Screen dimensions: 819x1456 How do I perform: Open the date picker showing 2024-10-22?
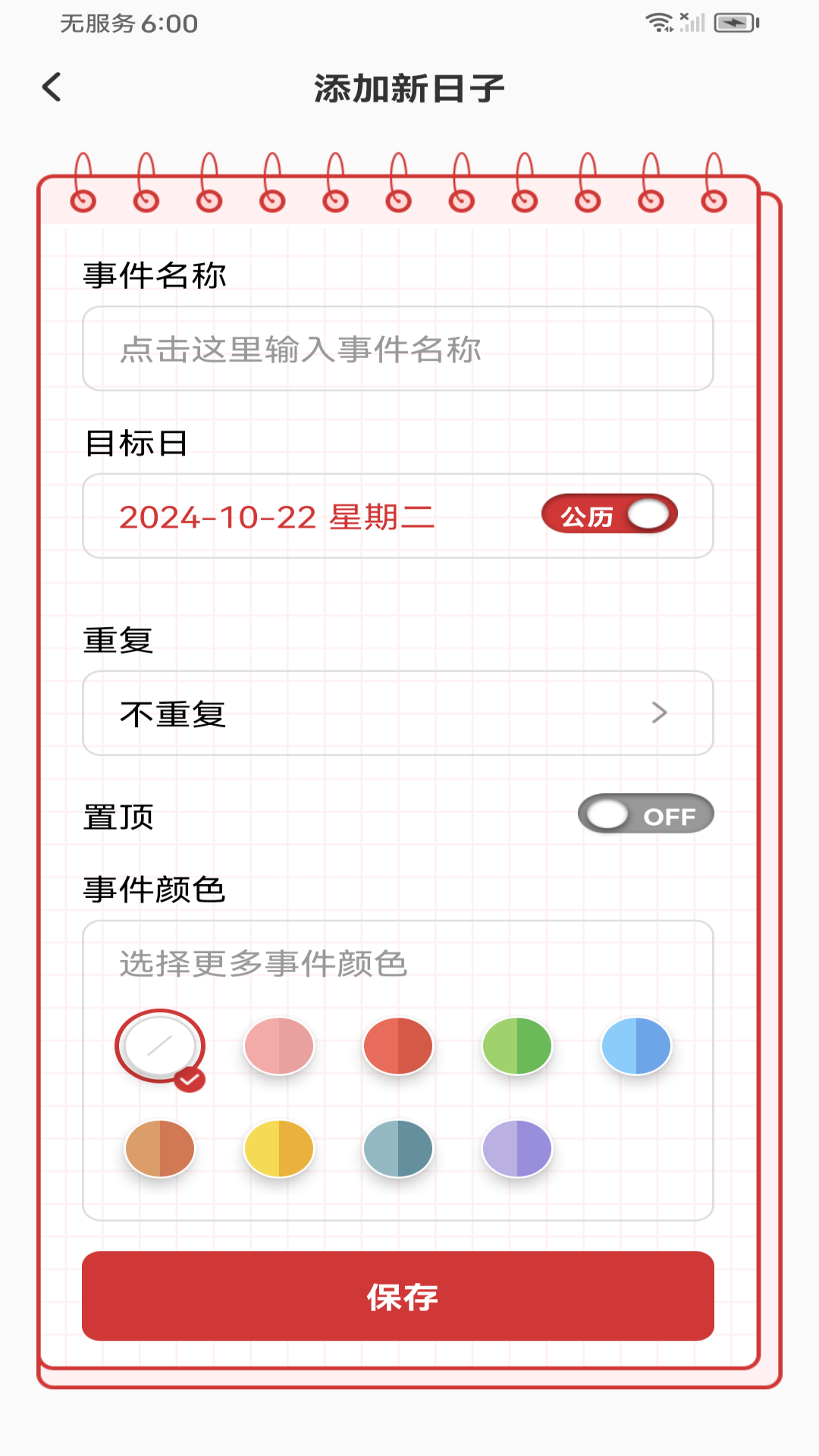point(277,517)
